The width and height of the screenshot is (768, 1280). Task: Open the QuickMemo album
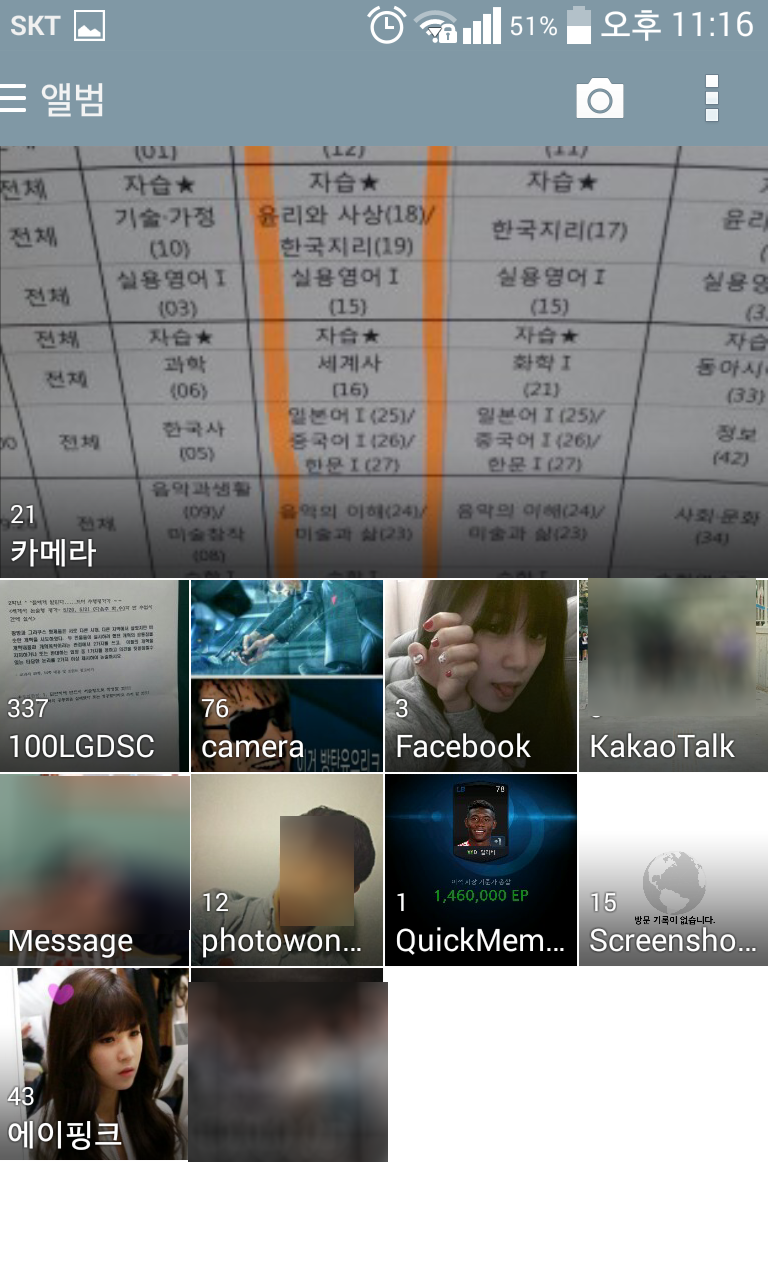point(481,869)
